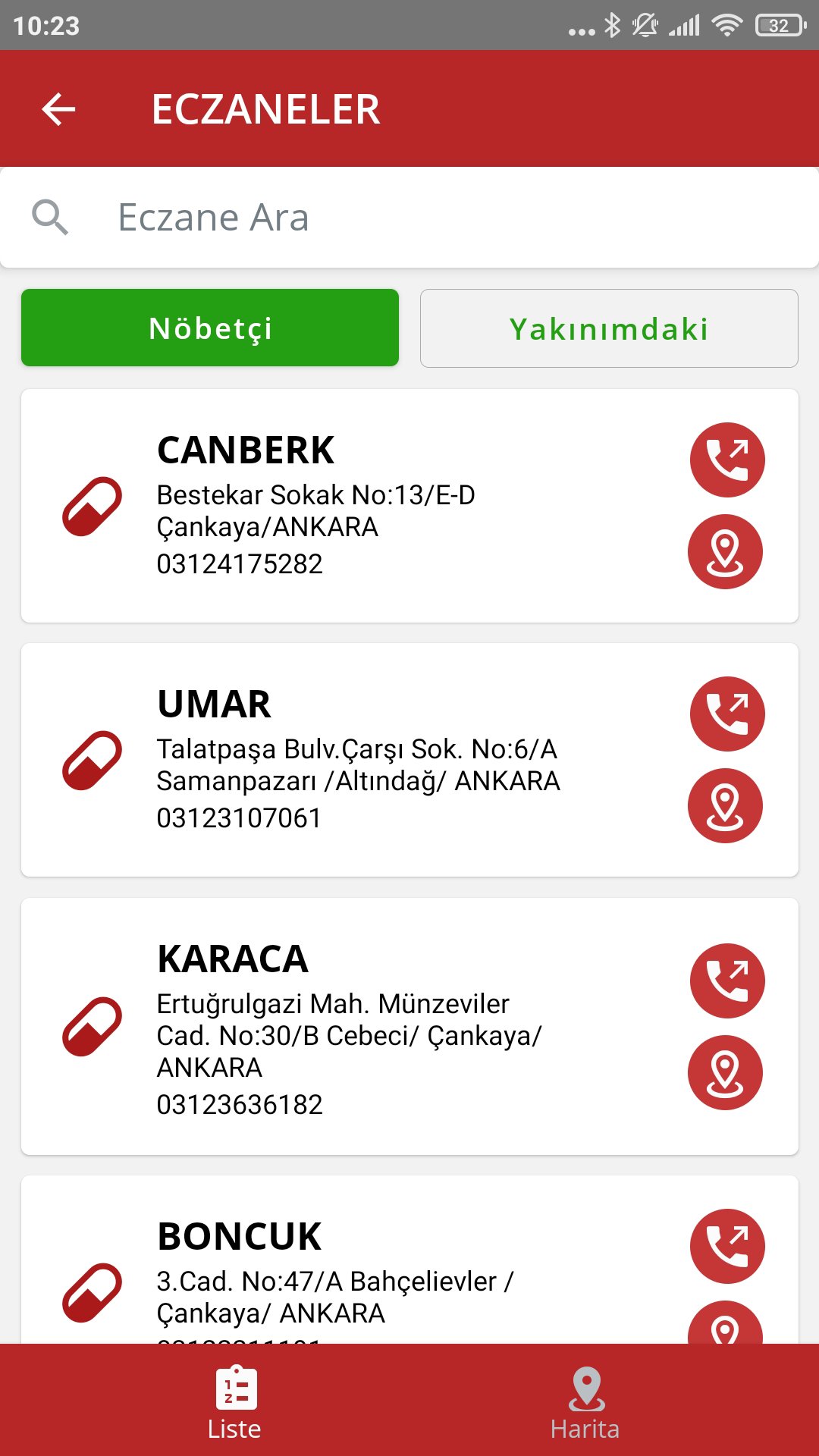The height and width of the screenshot is (1456, 819).
Task: Call the KARACA pharmacy
Action: (727, 981)
